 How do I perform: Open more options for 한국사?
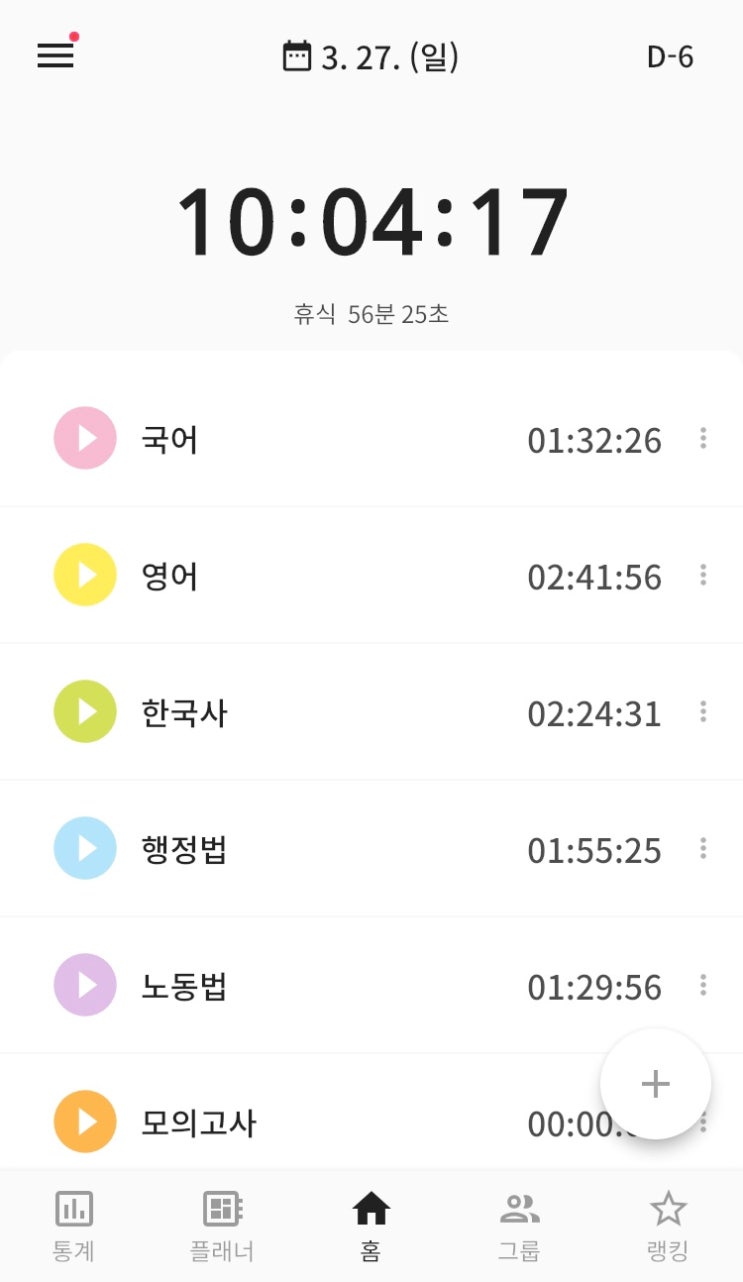(x=703, y=712)
